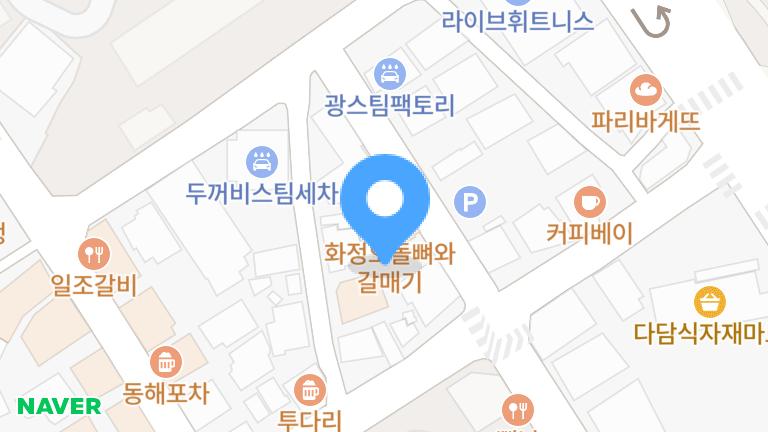Open the 투다리 pub marker
This screenshot has height=432, width=768.
[311, 387]
